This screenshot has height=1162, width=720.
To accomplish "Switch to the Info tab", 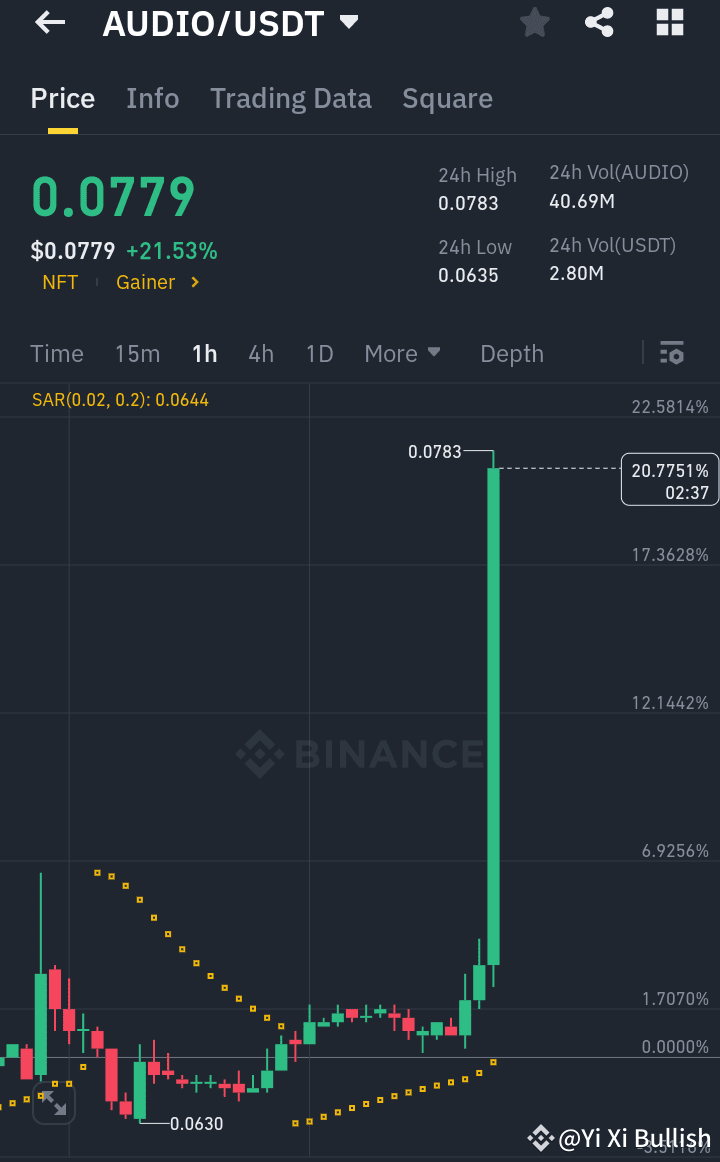I will coord(152,98).
